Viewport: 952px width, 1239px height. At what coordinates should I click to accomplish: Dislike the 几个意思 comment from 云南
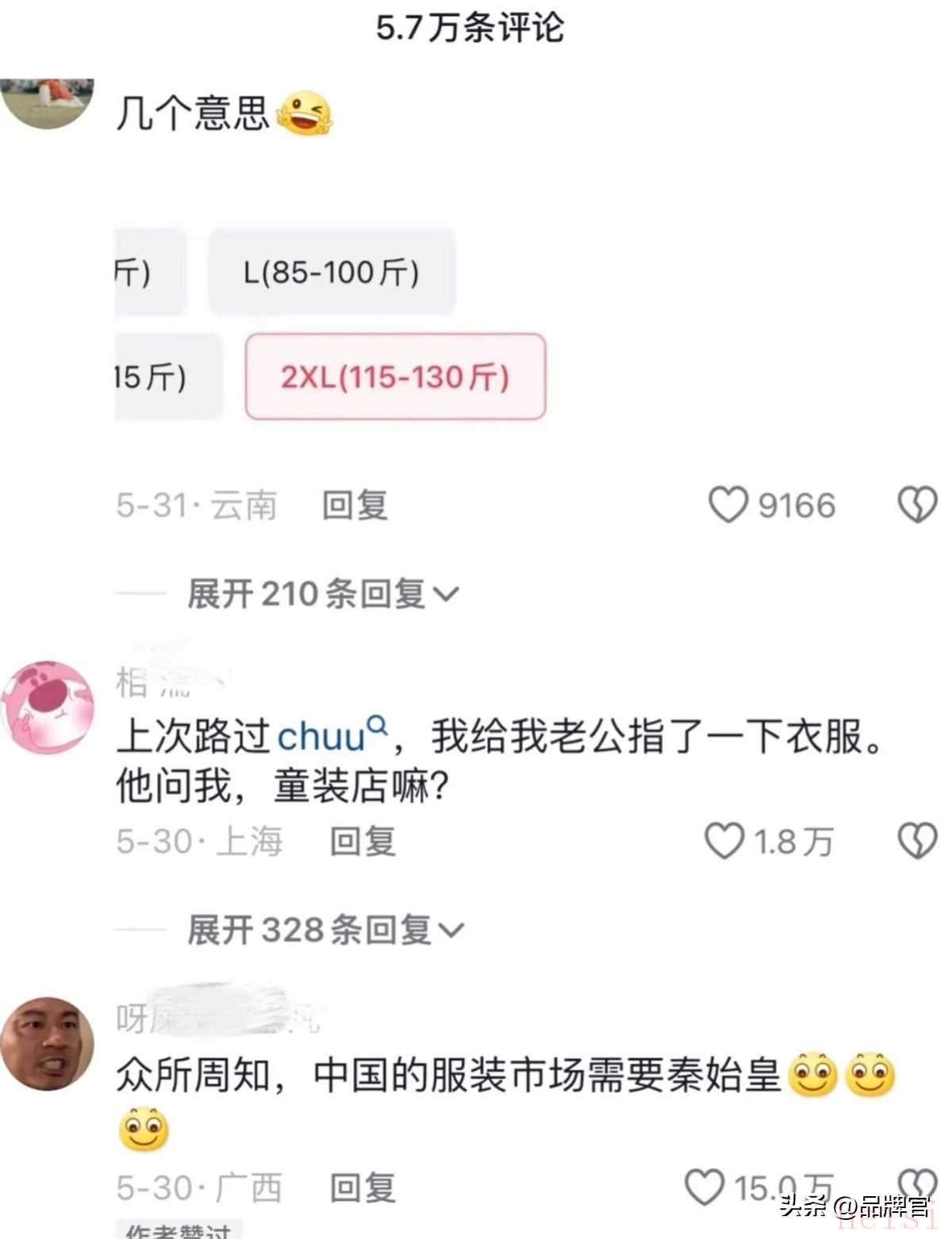917,505
